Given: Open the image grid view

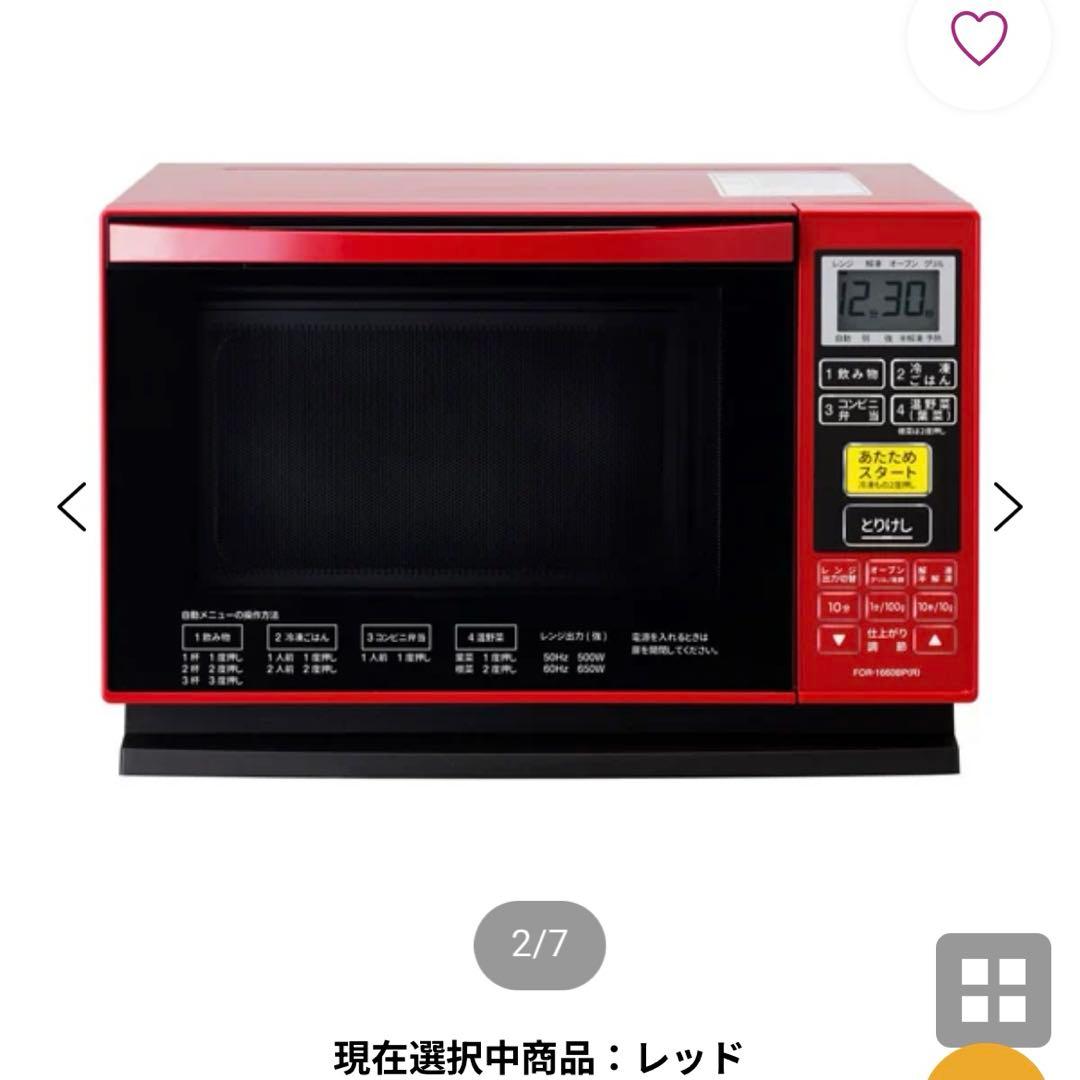Looking at the screenshot, I should (x=992, y=989).
